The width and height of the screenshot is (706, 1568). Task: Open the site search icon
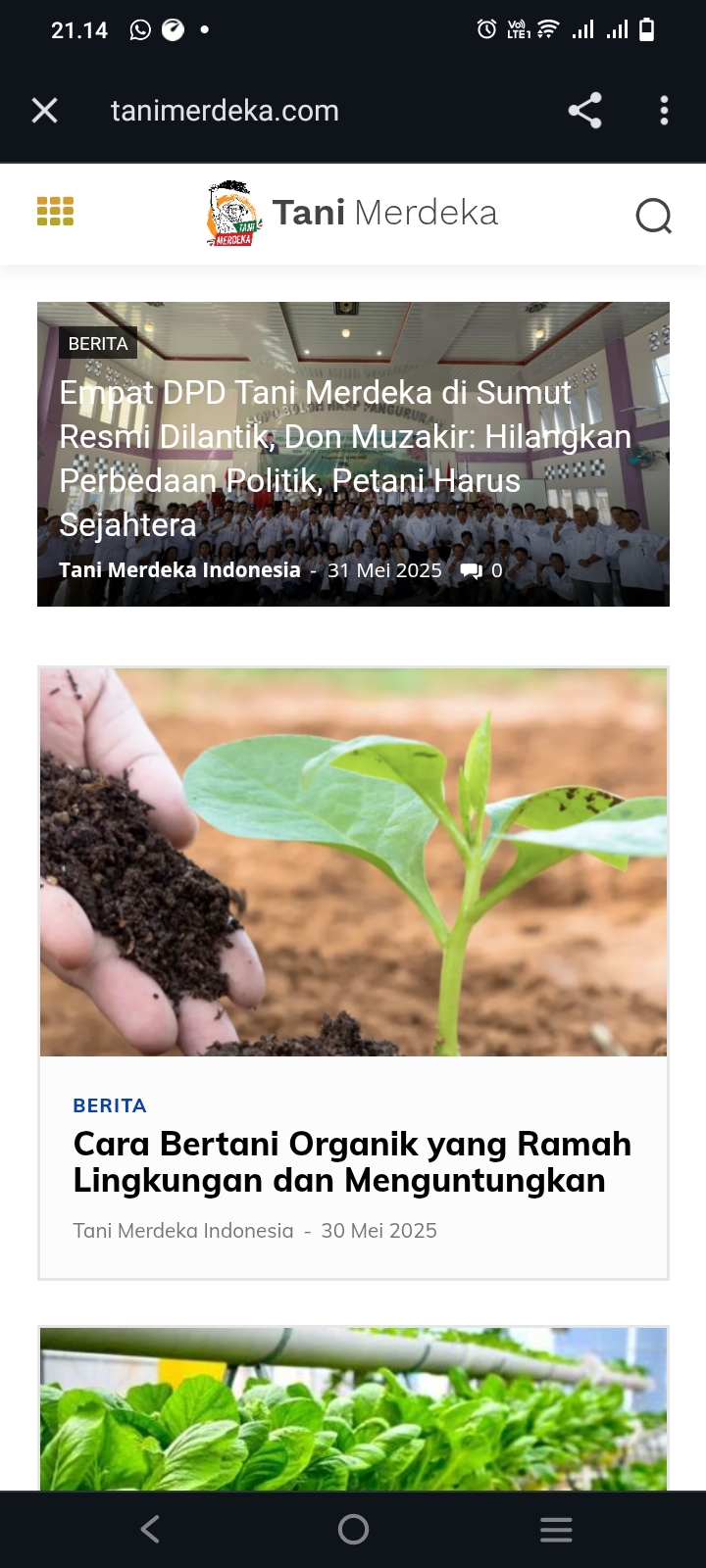tap(653, 216)
